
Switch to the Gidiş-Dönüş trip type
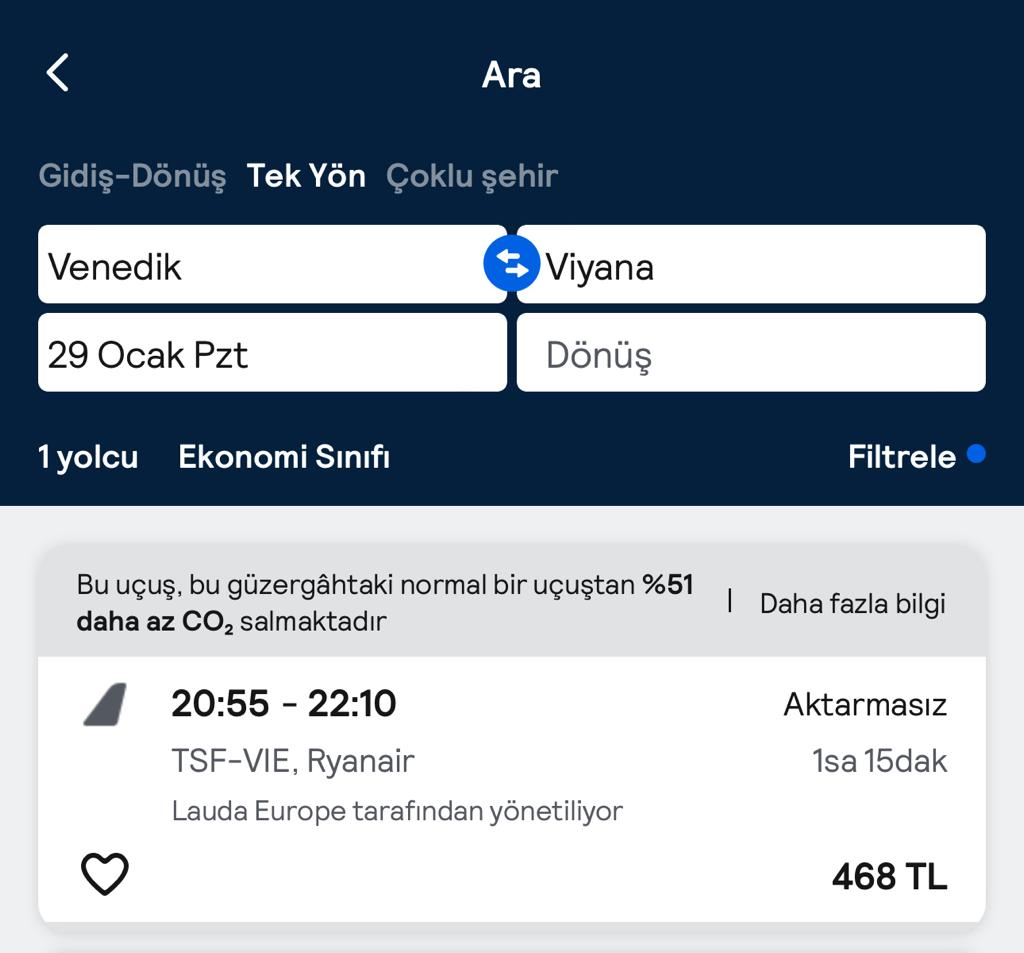coord(132,176)
